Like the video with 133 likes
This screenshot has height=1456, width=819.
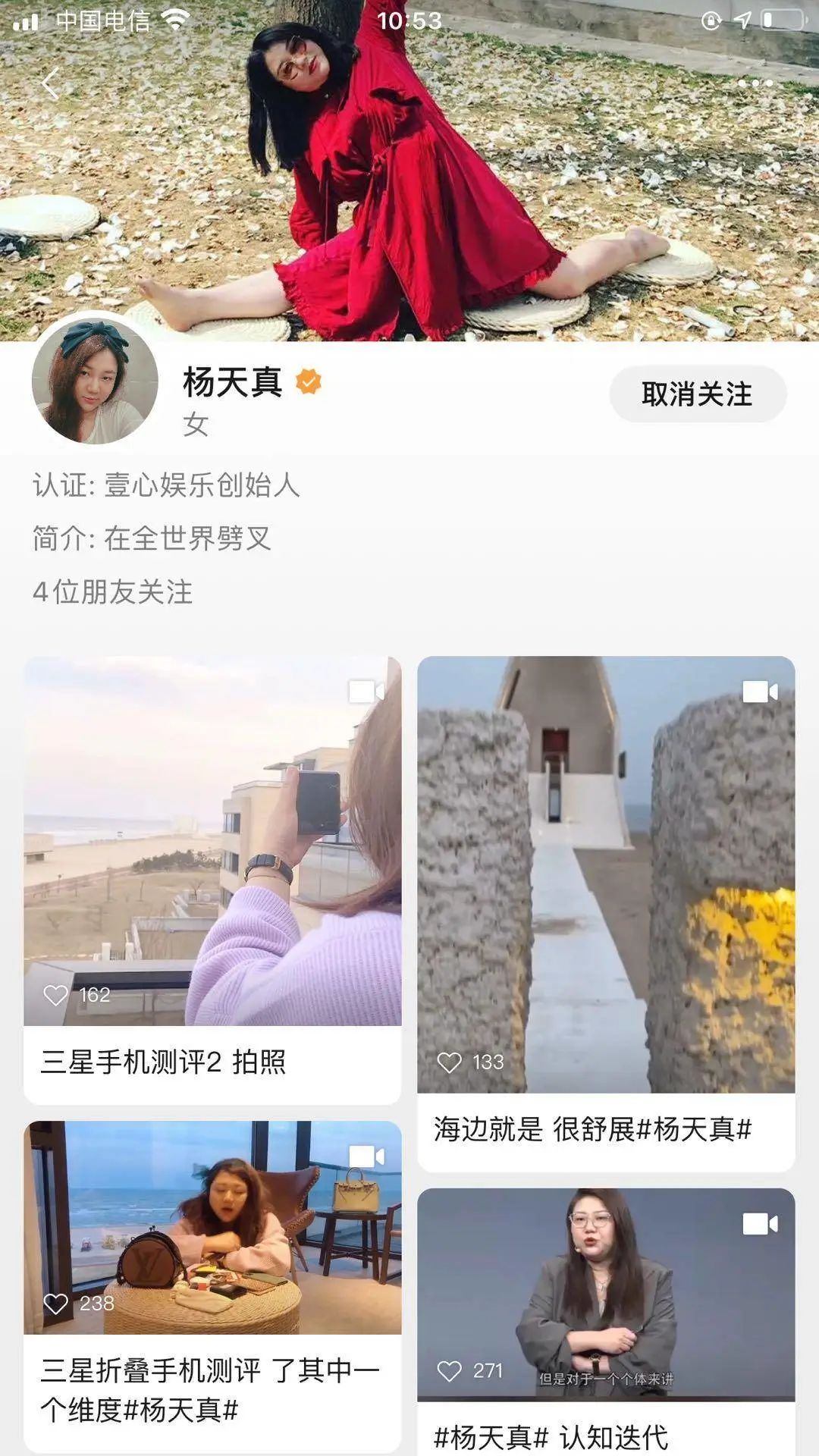[x=450, y=1062]
